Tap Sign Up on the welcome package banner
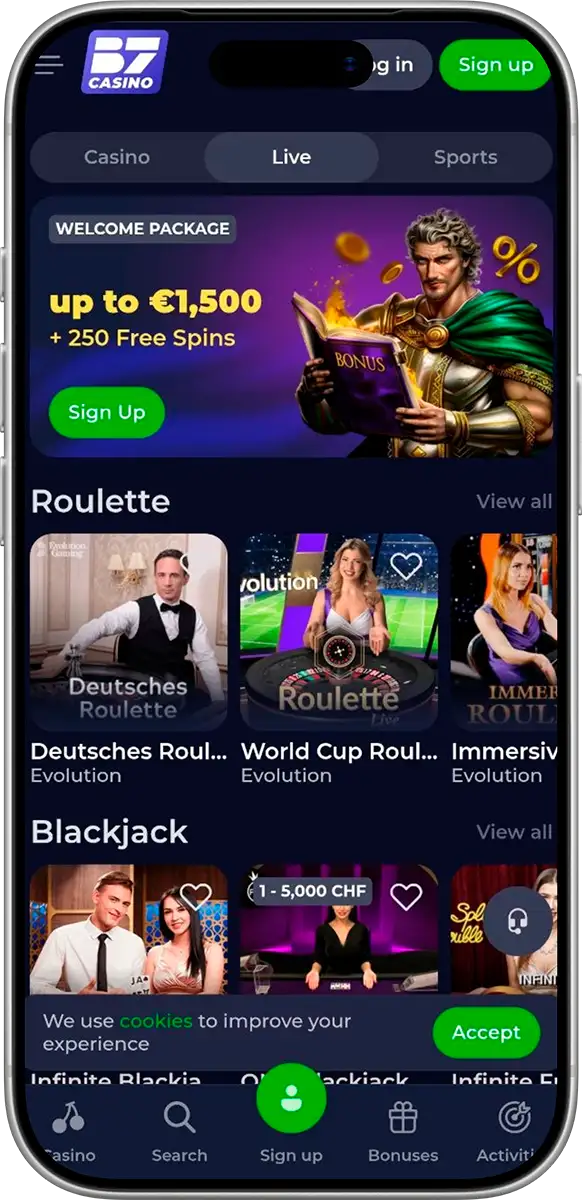The image size is (582, 1200). tap(107, 412)
